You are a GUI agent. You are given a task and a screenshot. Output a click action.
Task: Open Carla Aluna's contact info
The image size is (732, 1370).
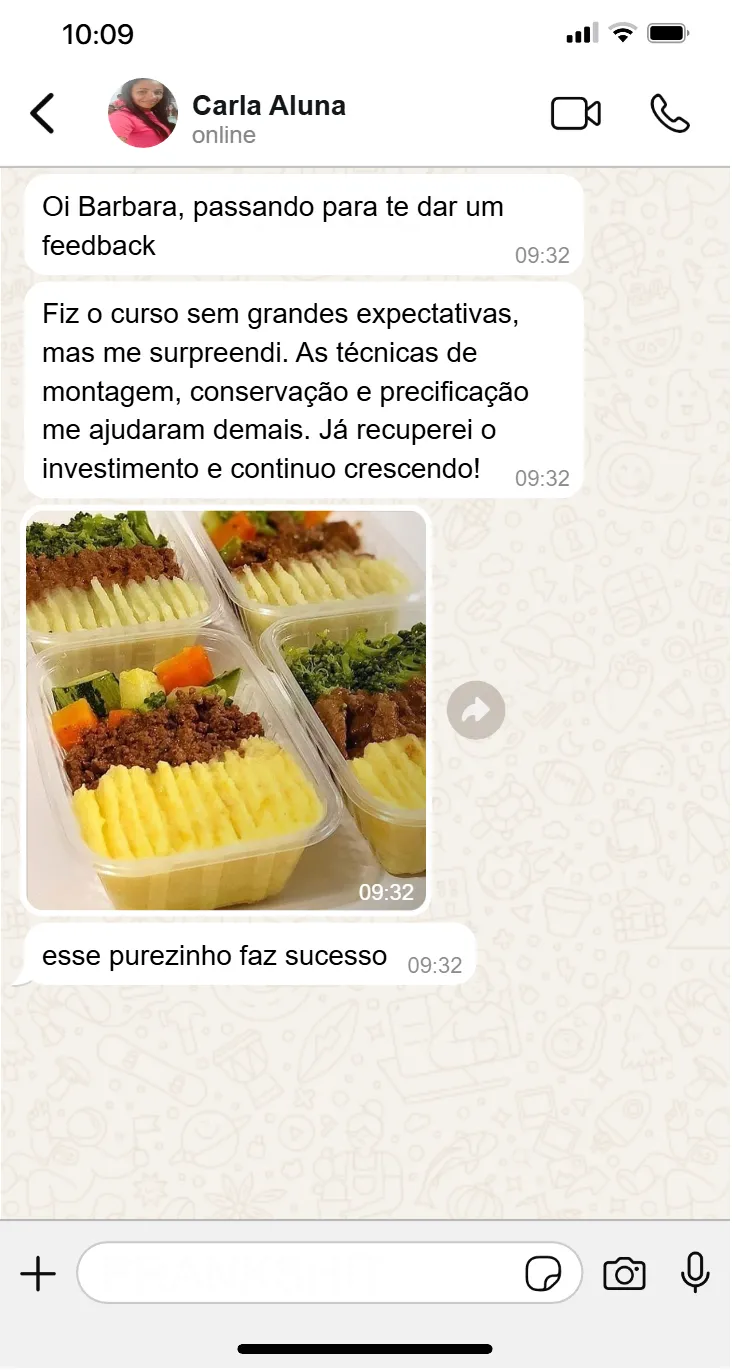coord(268,118)
